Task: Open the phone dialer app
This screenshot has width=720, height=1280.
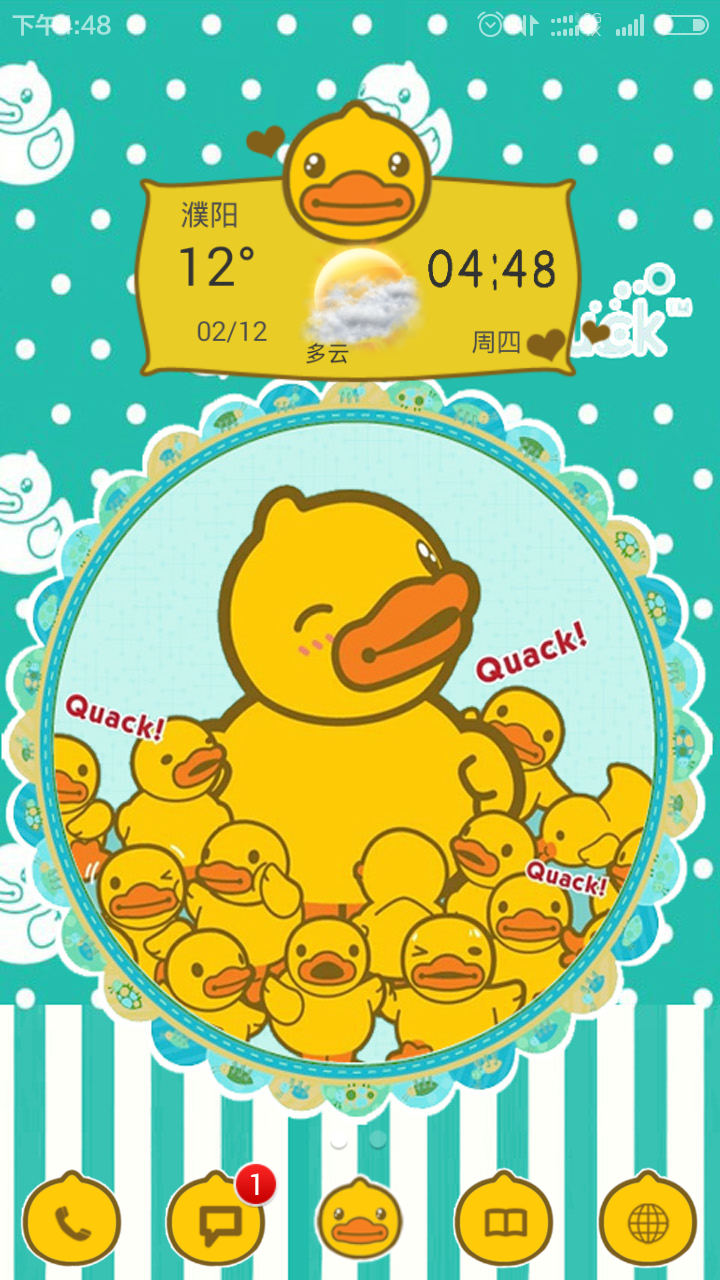Action: point(72,1222)
